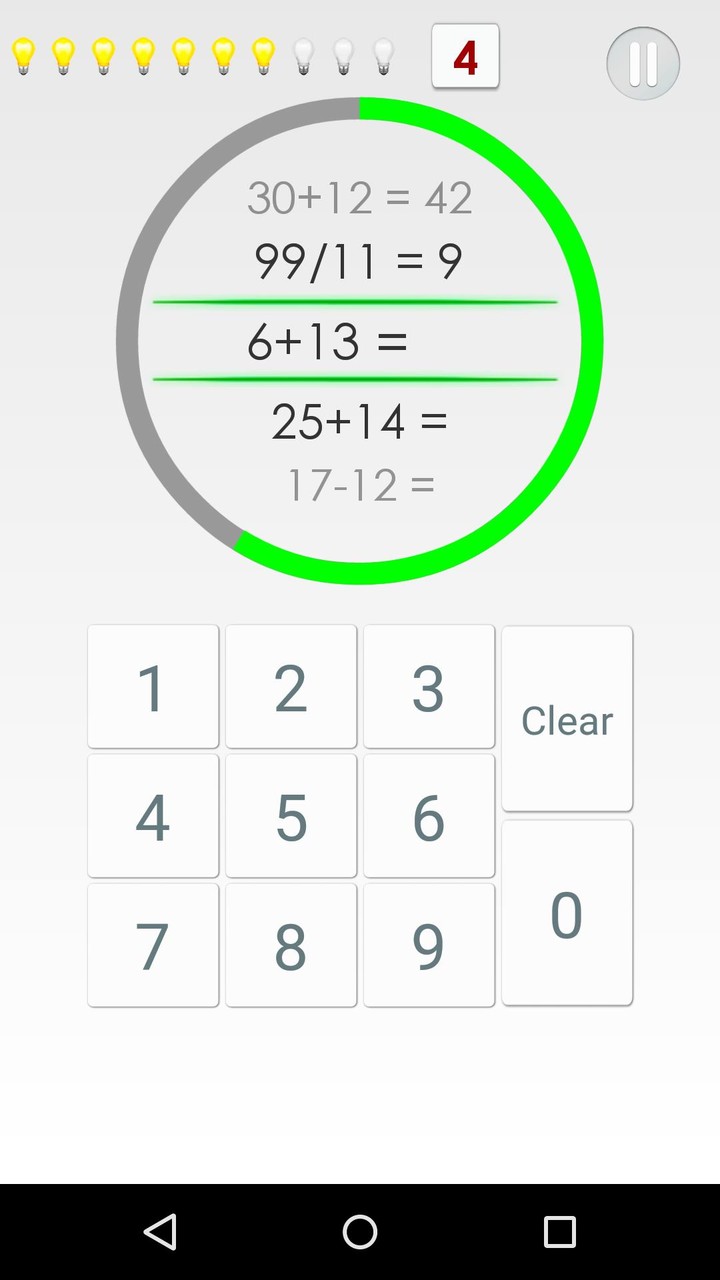Tap the Android home button
Screen dimensions: 720x1280
[360, 1232]
